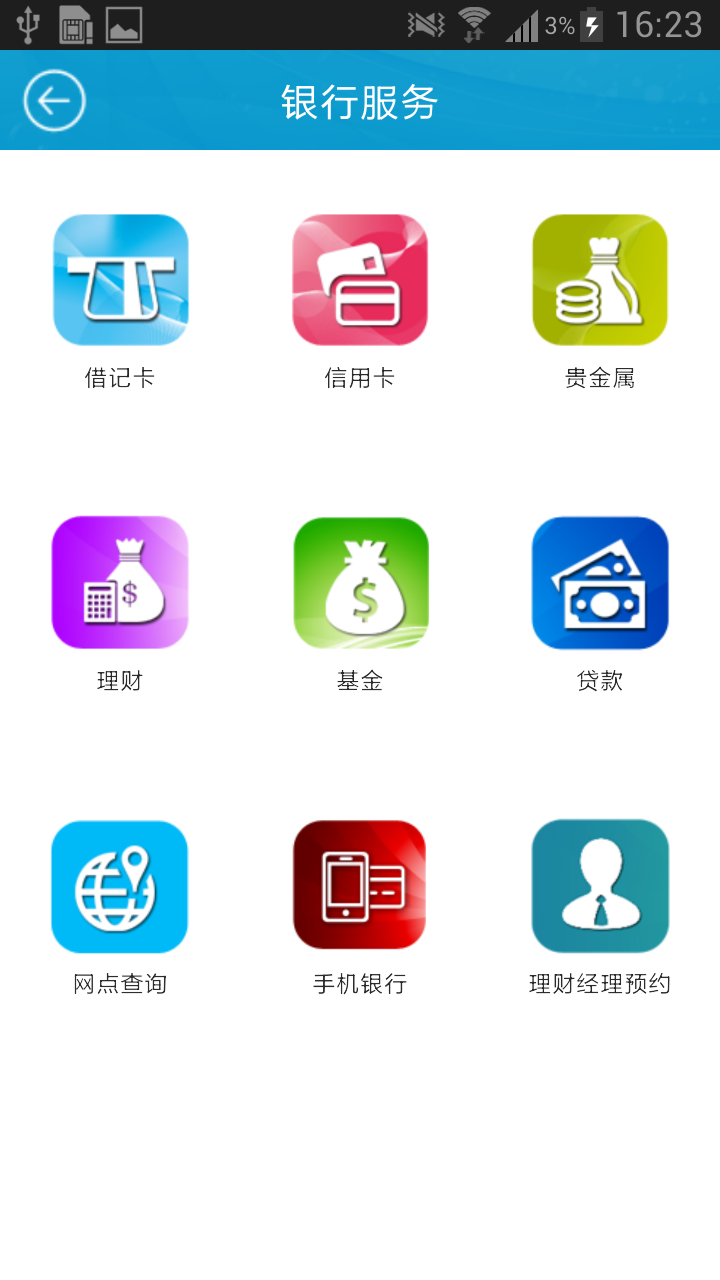This screenshot has height=1280, width=720.
Task: Tap the clock showing 16:23
Action: pyautogui.click(x=662, y=22)
